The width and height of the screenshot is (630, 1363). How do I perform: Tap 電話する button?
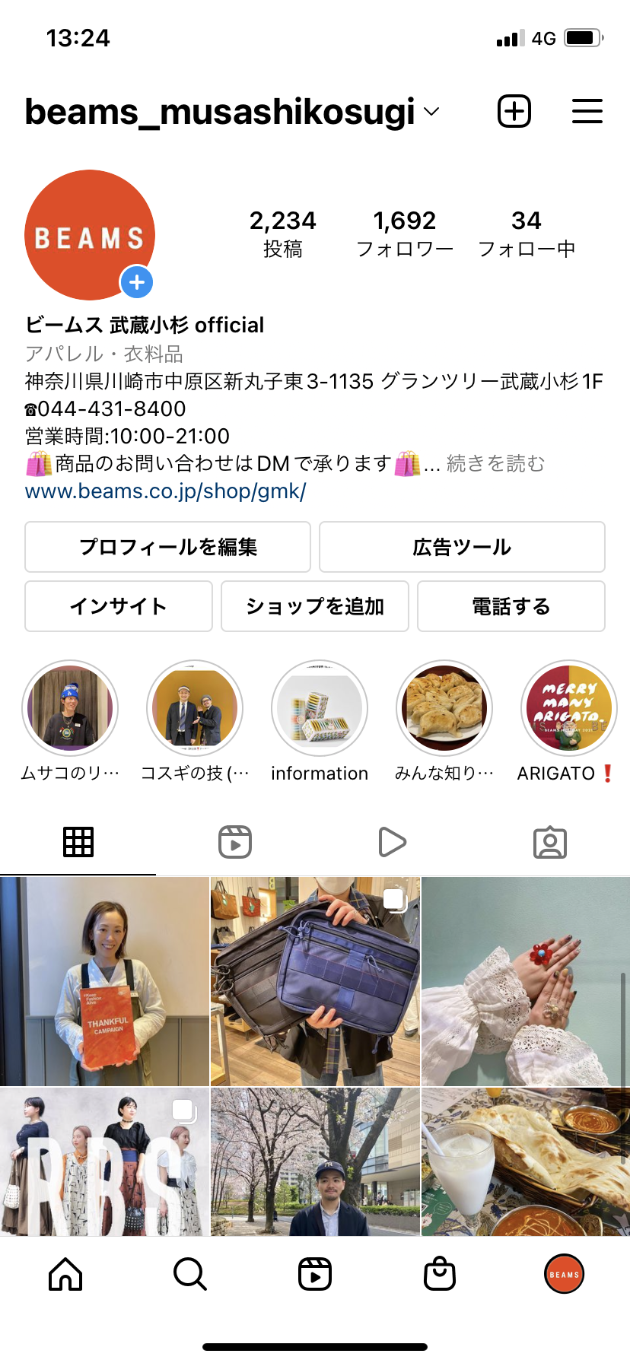click(511, 606)
